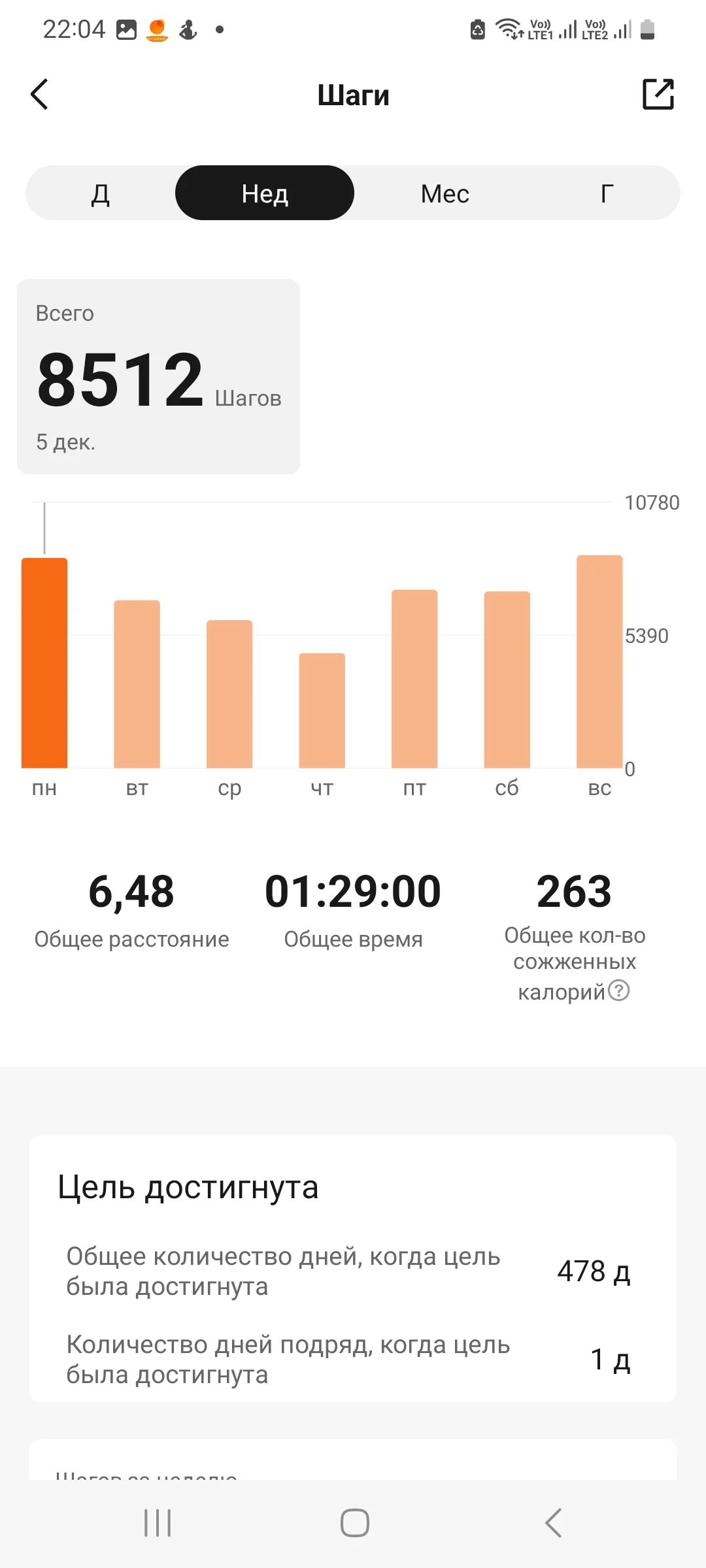Select the сб bar in the chart
This screenshot has height=1568, width=706.
coord(507,679)
